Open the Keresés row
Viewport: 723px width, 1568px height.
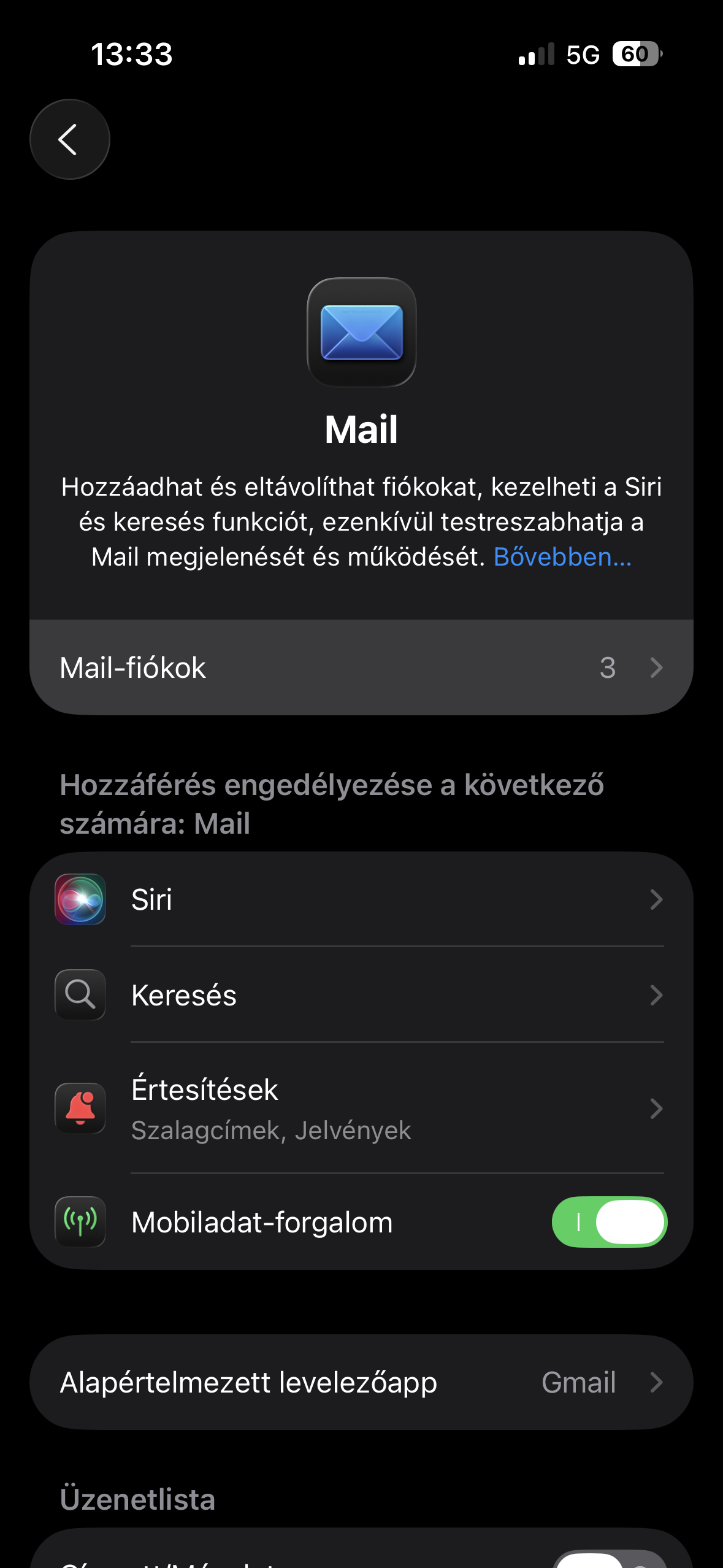[361, 994]
